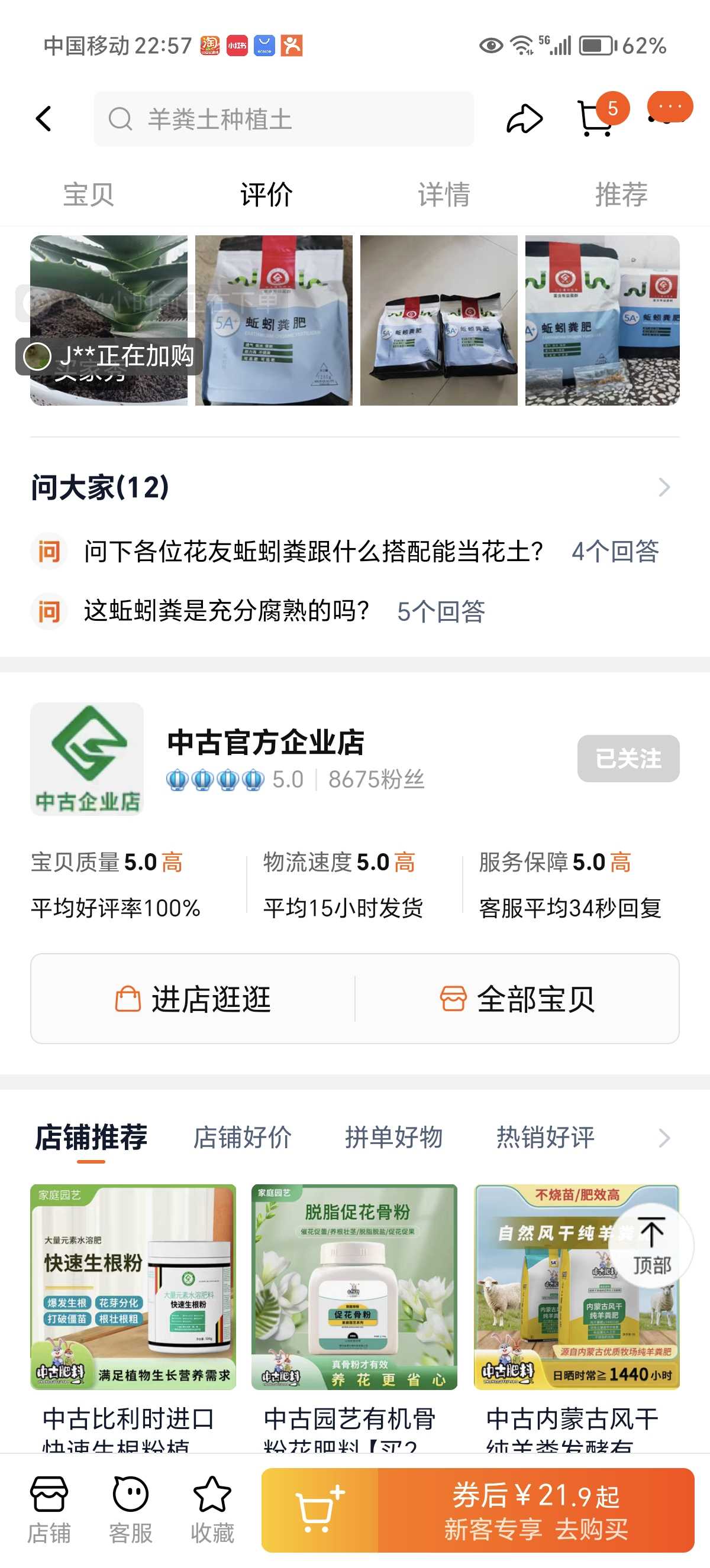Image resolution: width=710 pixels, height=1568 pixels.
Task: Go back using the top-left arrow
Action: [x=43, y=119]
